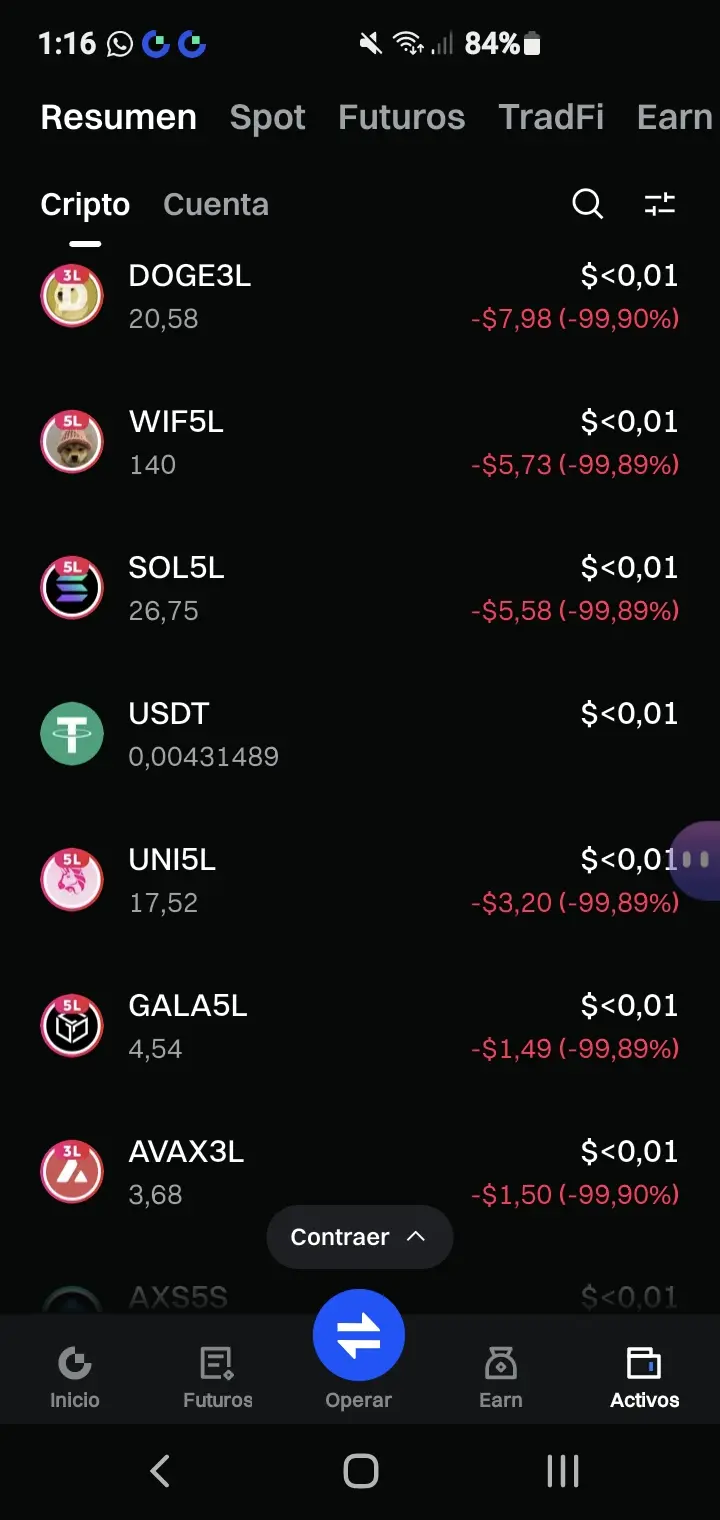The height and width of the screenshot is (1520, 720).
Task: Collapse the list with Contraer
Action: click(x=359, y=1237)
